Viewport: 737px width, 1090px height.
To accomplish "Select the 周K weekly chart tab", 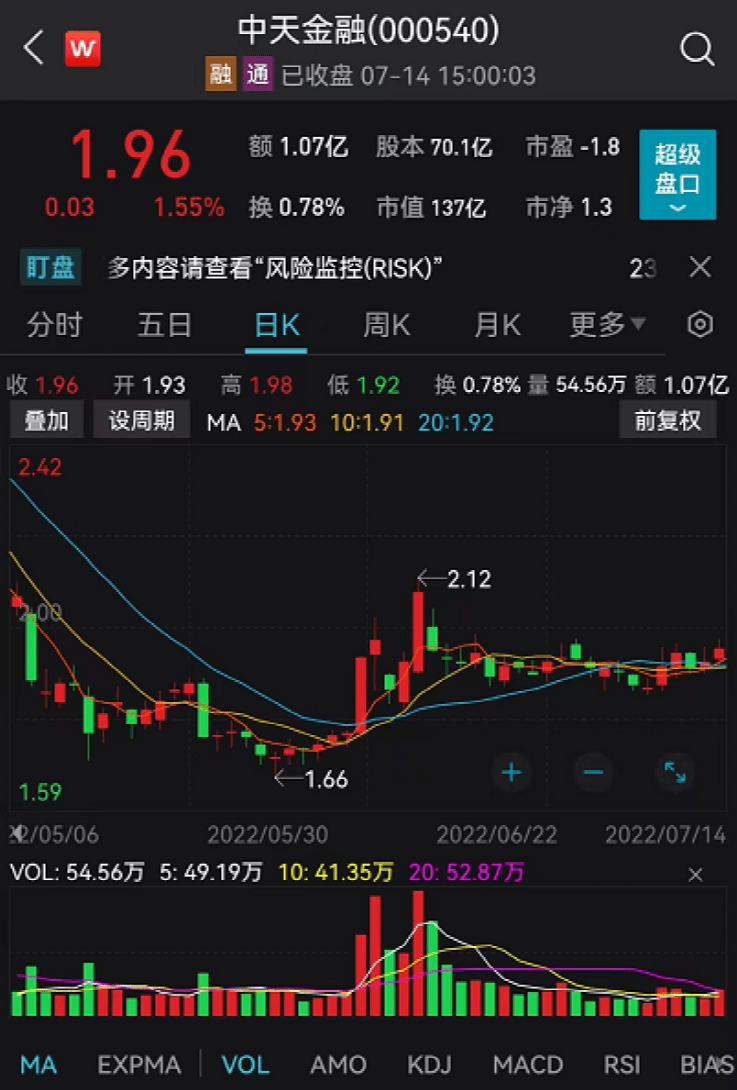I will pyautogui.click(x=386, y=325).
